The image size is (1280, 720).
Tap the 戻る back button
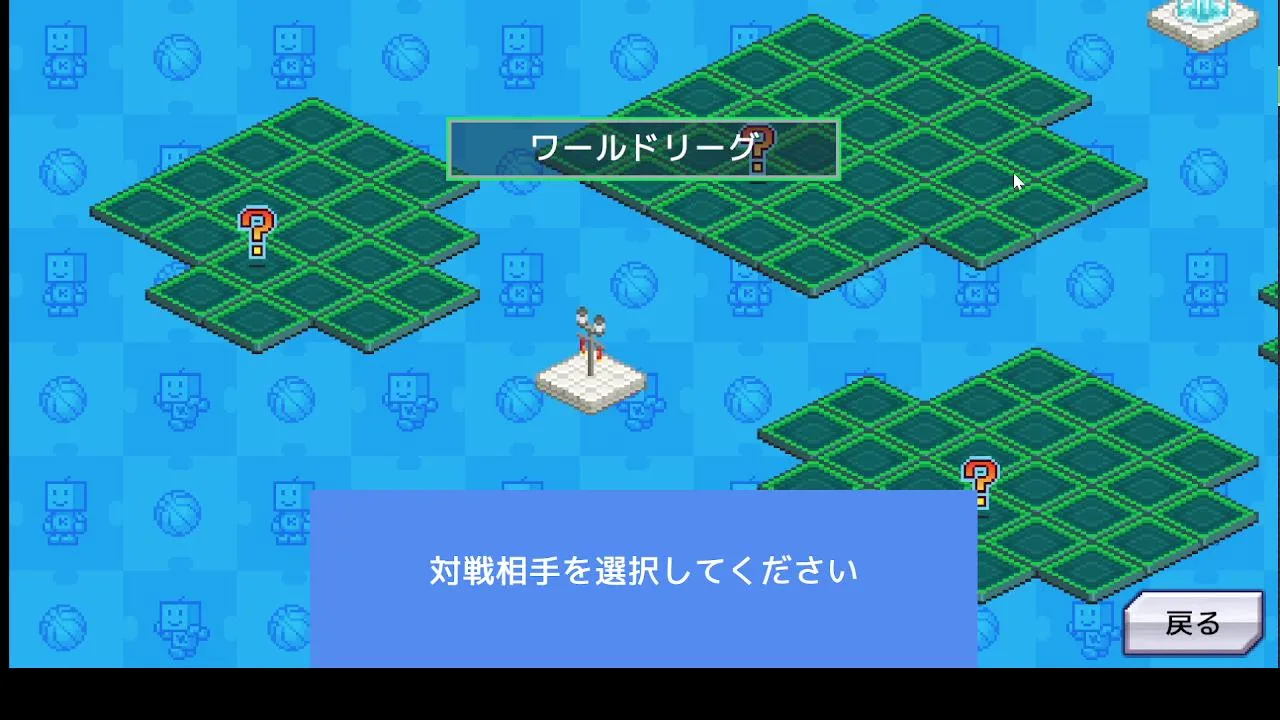pyautogui.click(x=1192, y=623)
